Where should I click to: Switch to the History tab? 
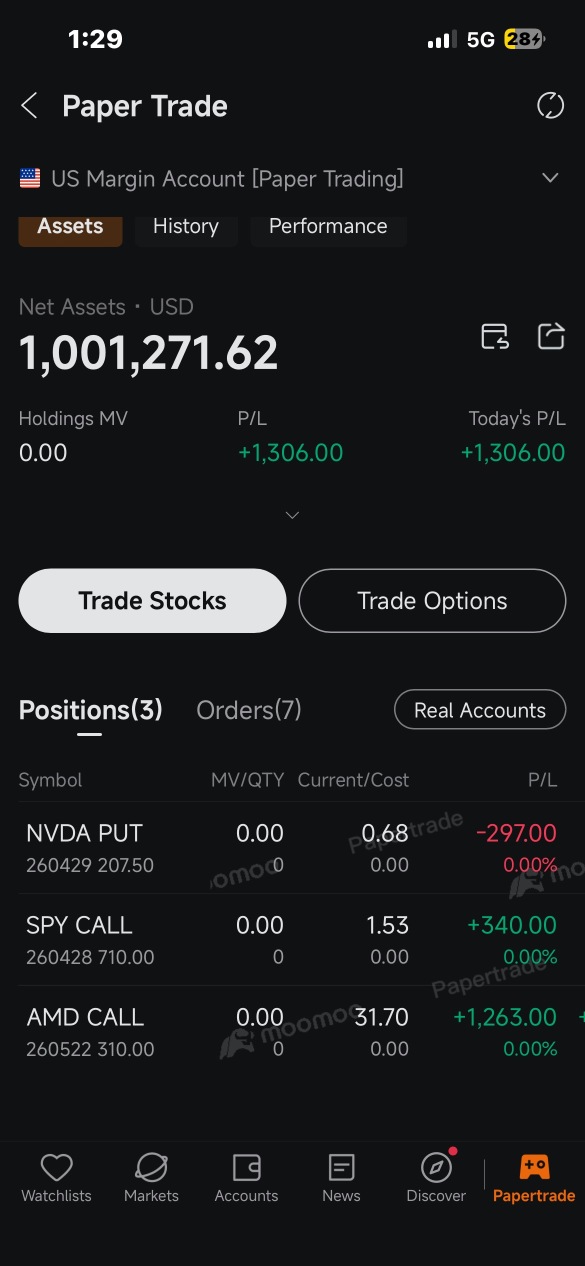pyautogui.click(x=186, y=227)
